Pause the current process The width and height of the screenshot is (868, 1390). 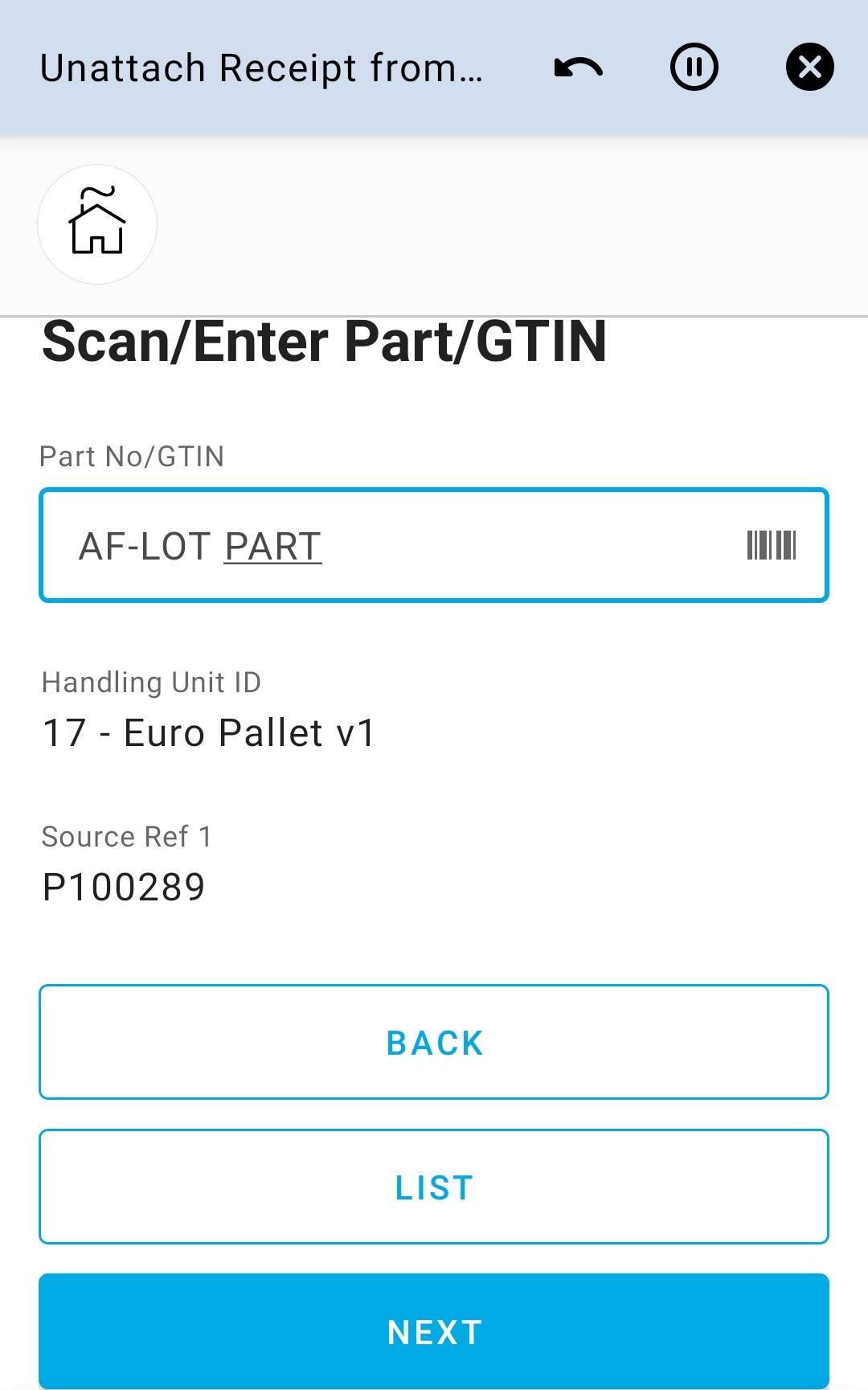click(x=694, y=68)
